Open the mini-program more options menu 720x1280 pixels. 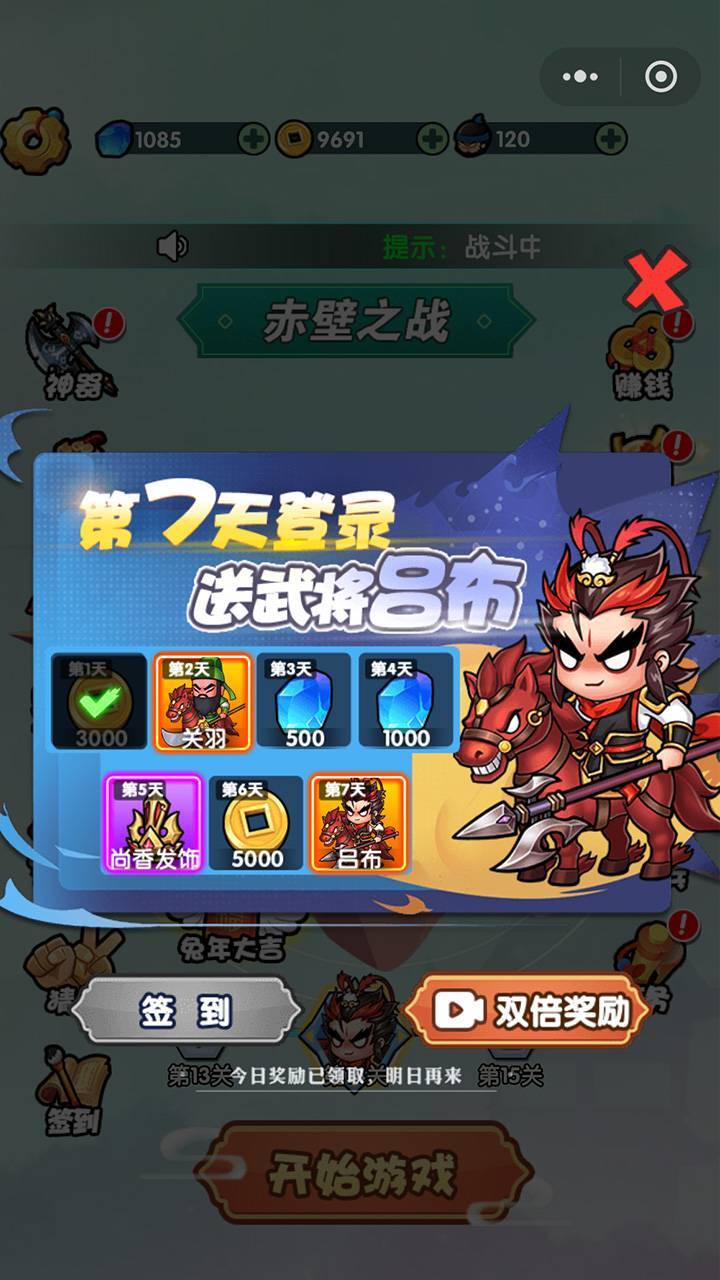click(x=580, y=77)
